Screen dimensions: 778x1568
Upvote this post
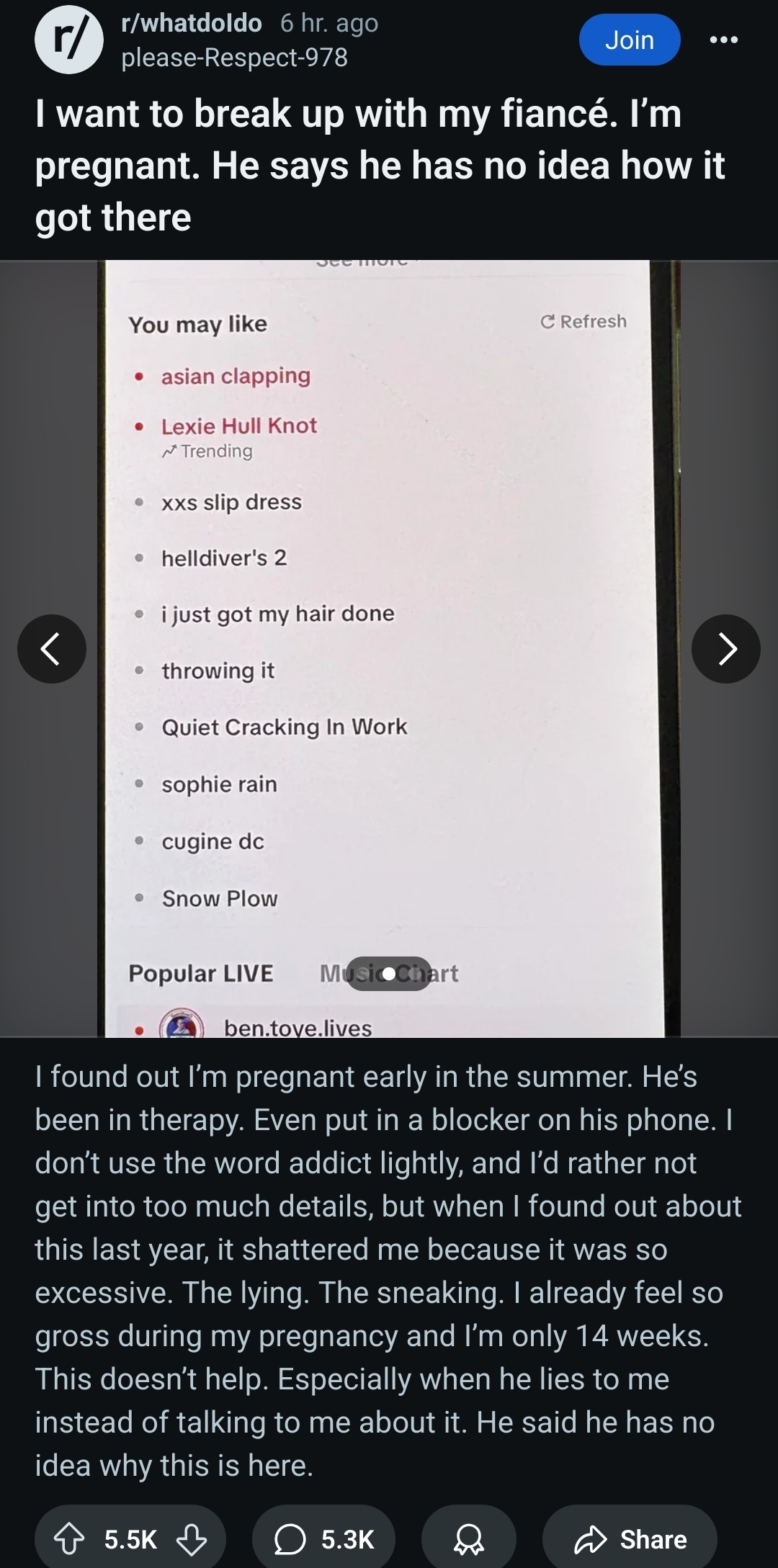[x=69, y=1539]
